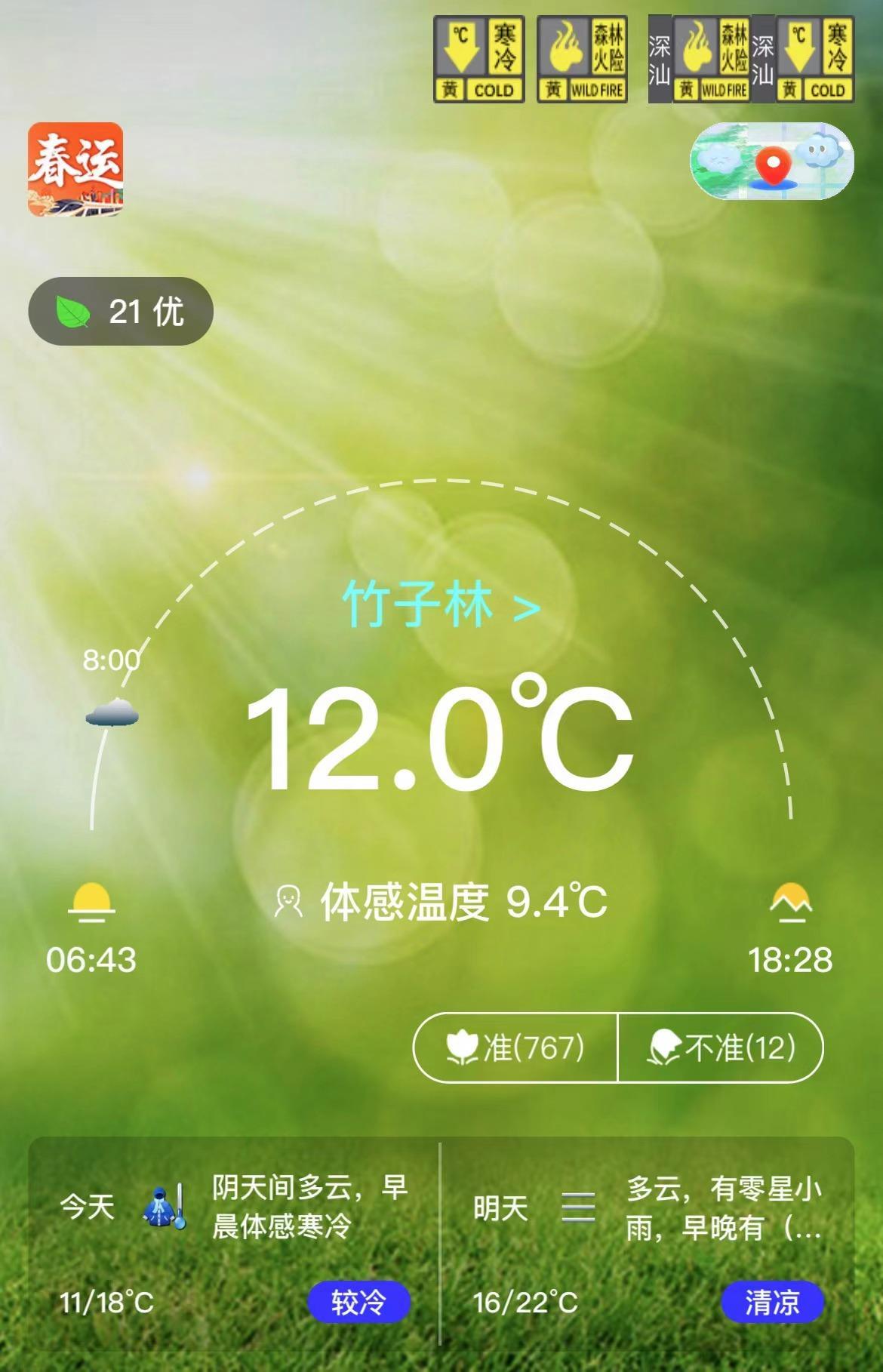Open today's forecast card 今天
The image size is (883, 1372).
pos(234,1241)
